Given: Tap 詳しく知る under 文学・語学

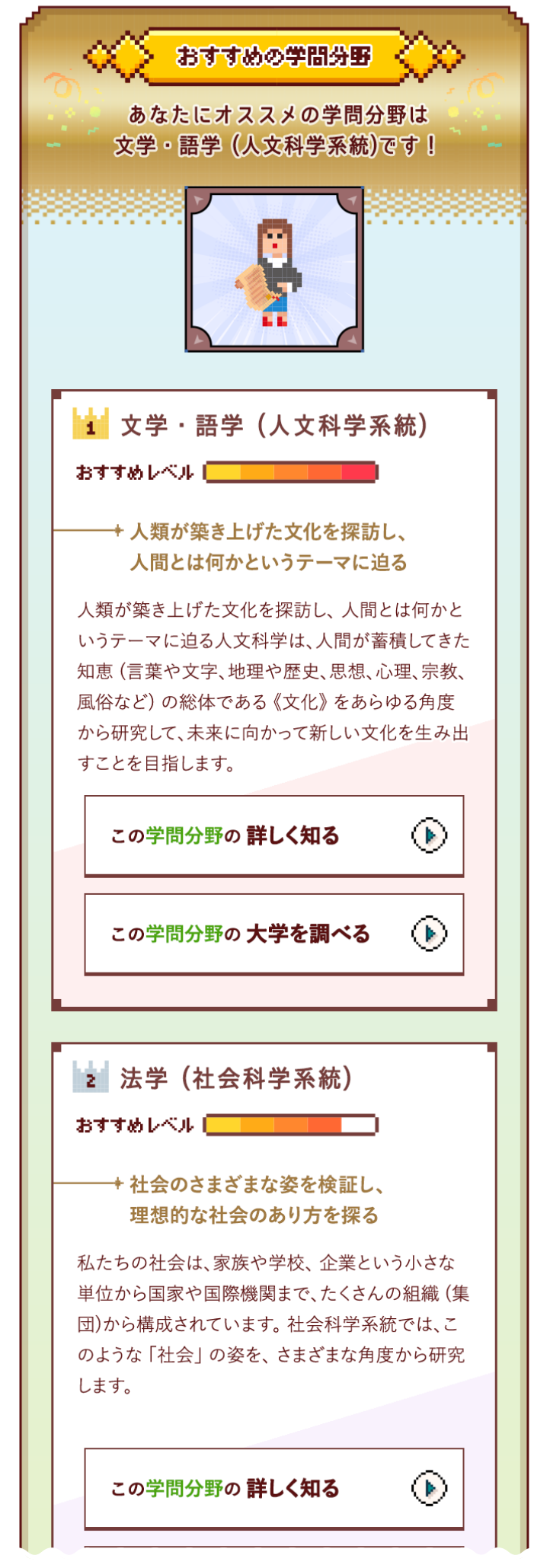Looking at the screenshot, I should pyautogui.click(x=273, y=835).
